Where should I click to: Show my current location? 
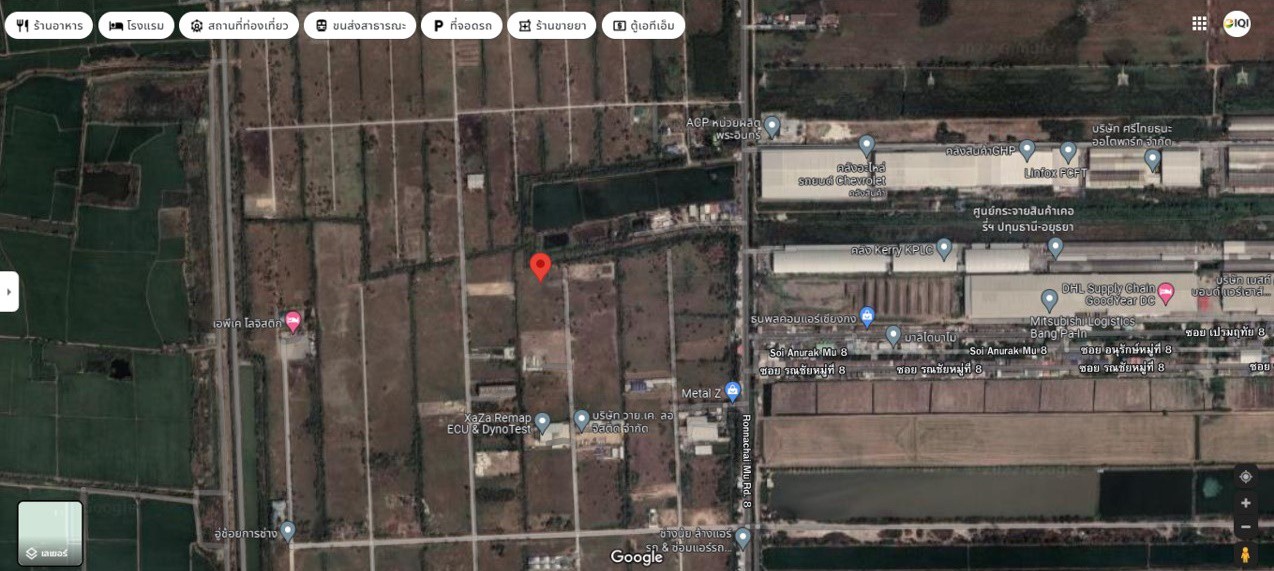1245,477
